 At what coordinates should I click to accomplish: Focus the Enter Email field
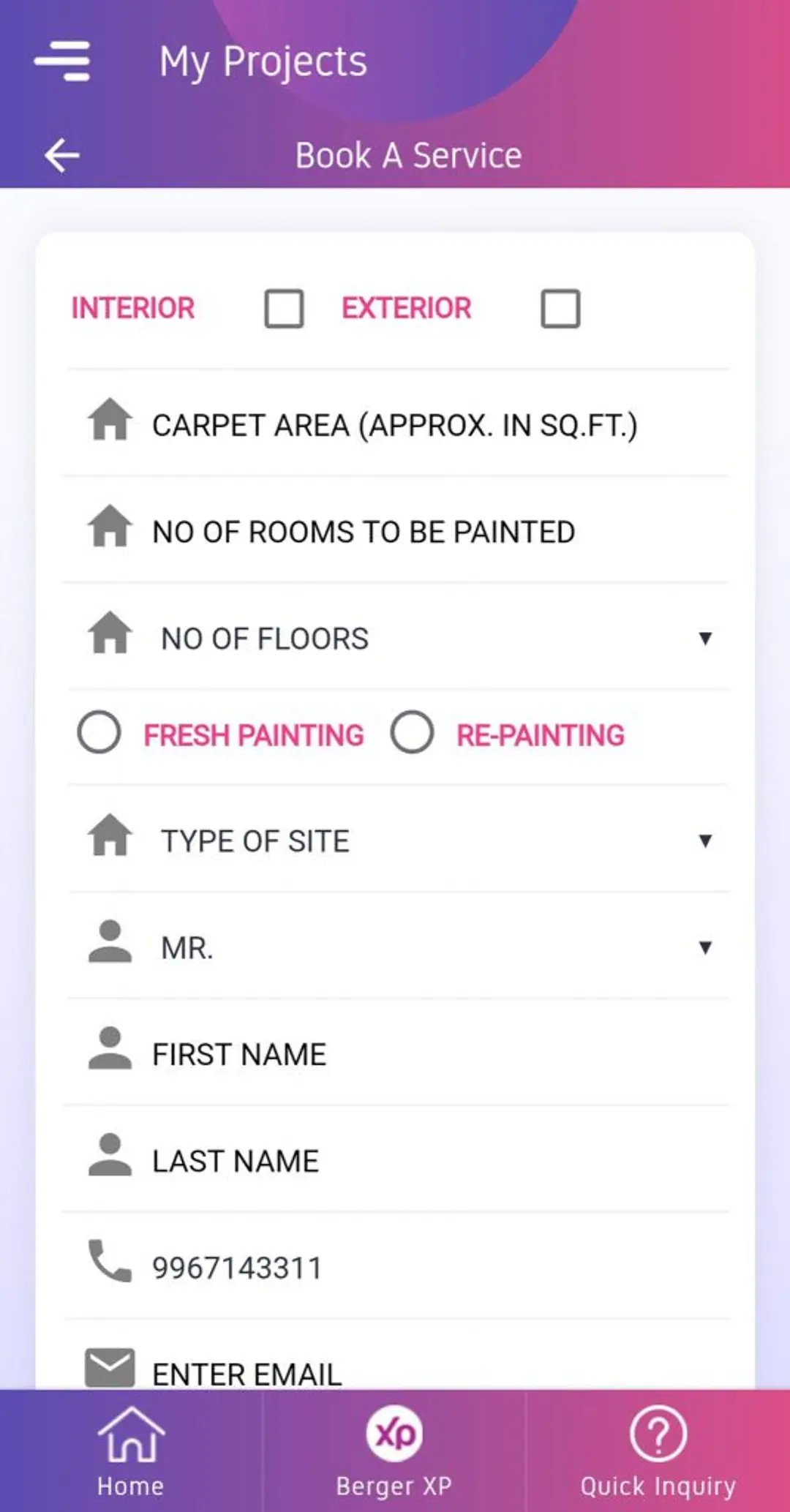[x=395, y=1373]
